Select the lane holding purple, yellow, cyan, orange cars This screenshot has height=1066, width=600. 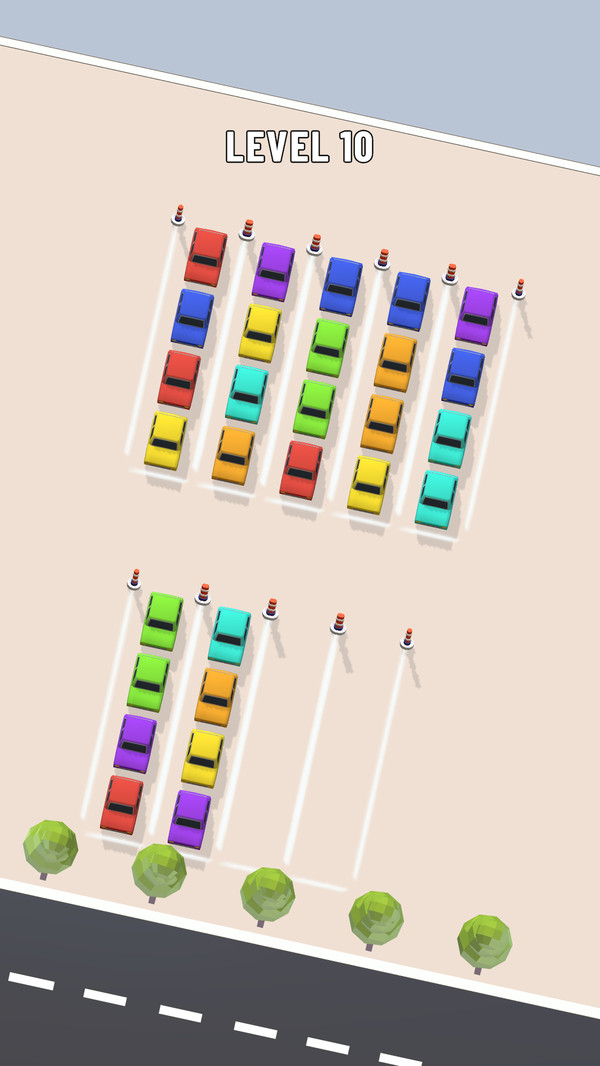click(253, 364)
